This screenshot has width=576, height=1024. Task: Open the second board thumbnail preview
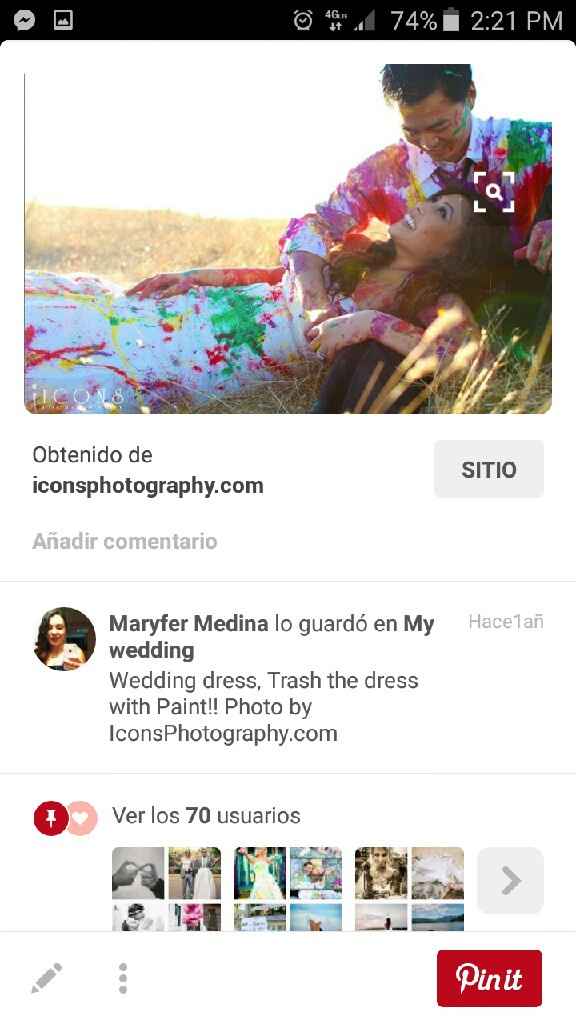pyautogui.click(x=288, y=889)
